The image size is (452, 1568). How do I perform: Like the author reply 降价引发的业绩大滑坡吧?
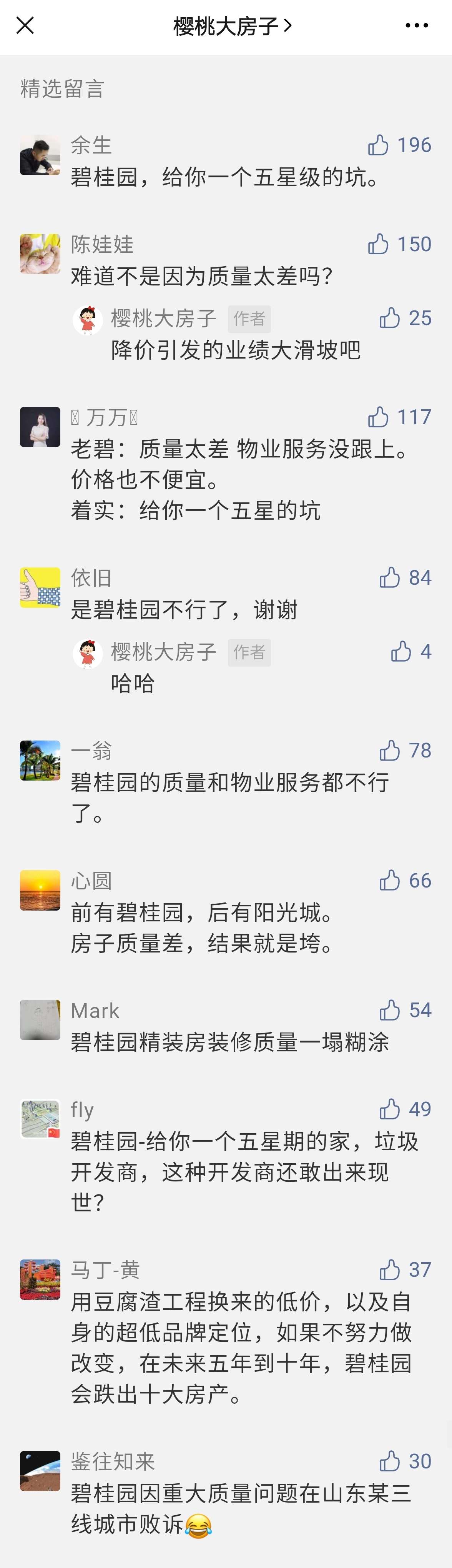(x=390, y=318)
